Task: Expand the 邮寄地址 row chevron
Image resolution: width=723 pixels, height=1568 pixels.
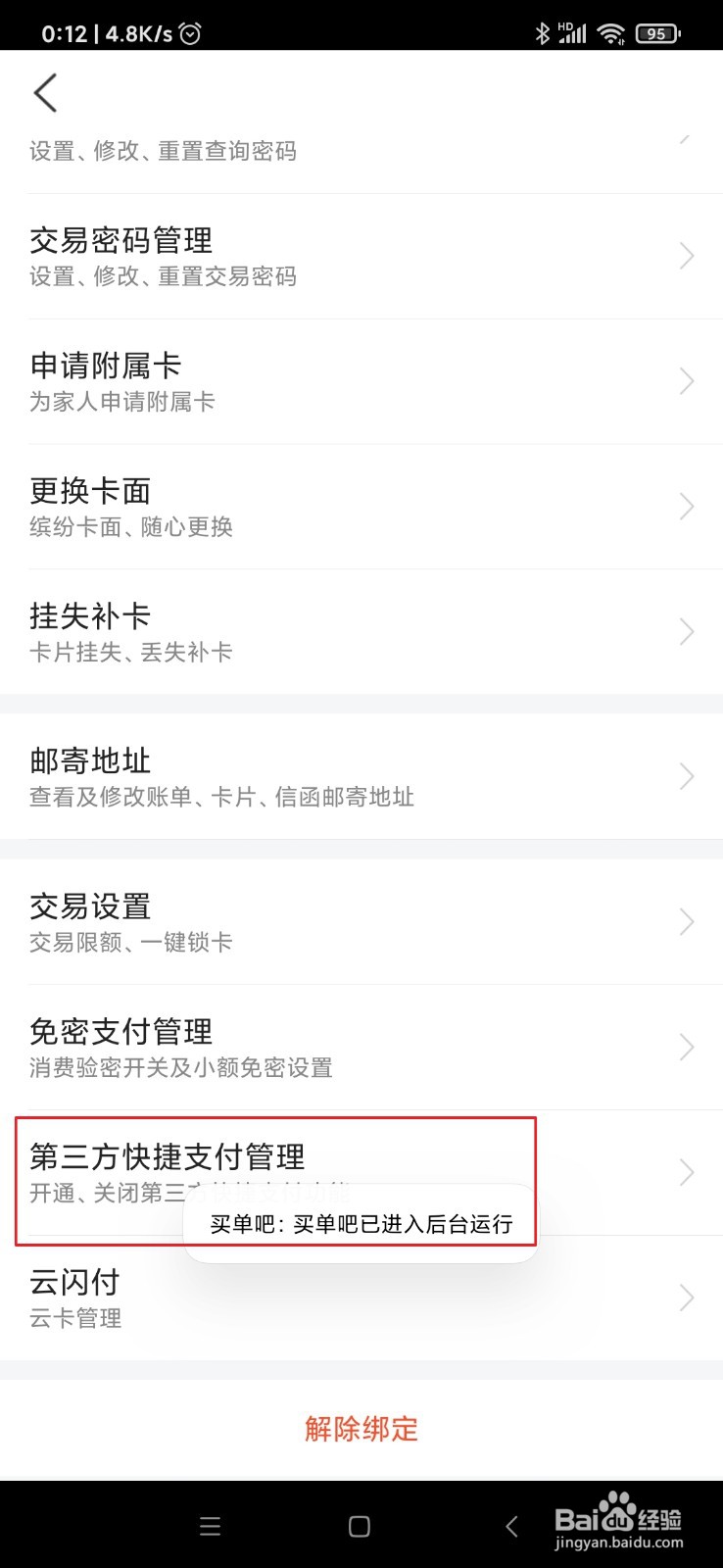Action: [684, 776]
